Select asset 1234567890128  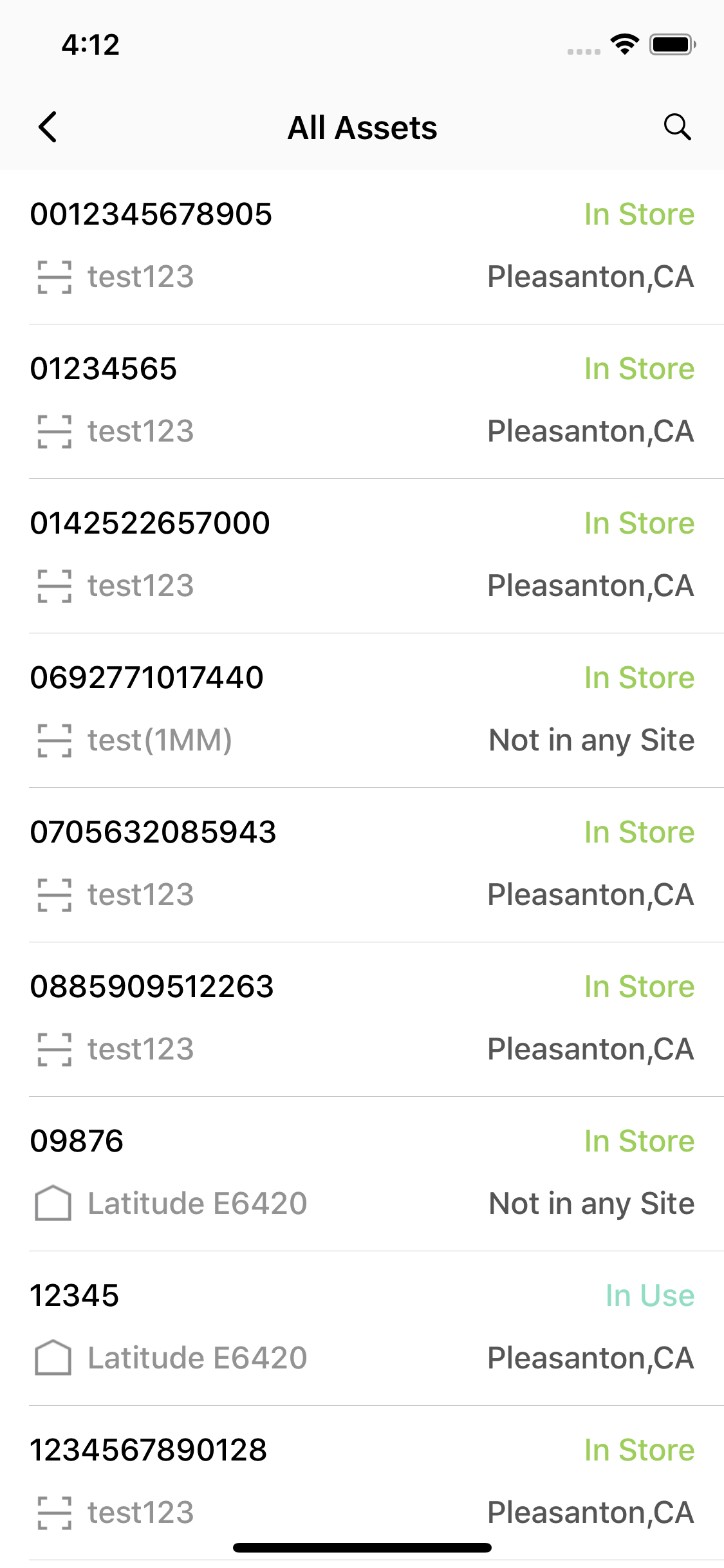pyautogui.click(x=362, y=1480)
